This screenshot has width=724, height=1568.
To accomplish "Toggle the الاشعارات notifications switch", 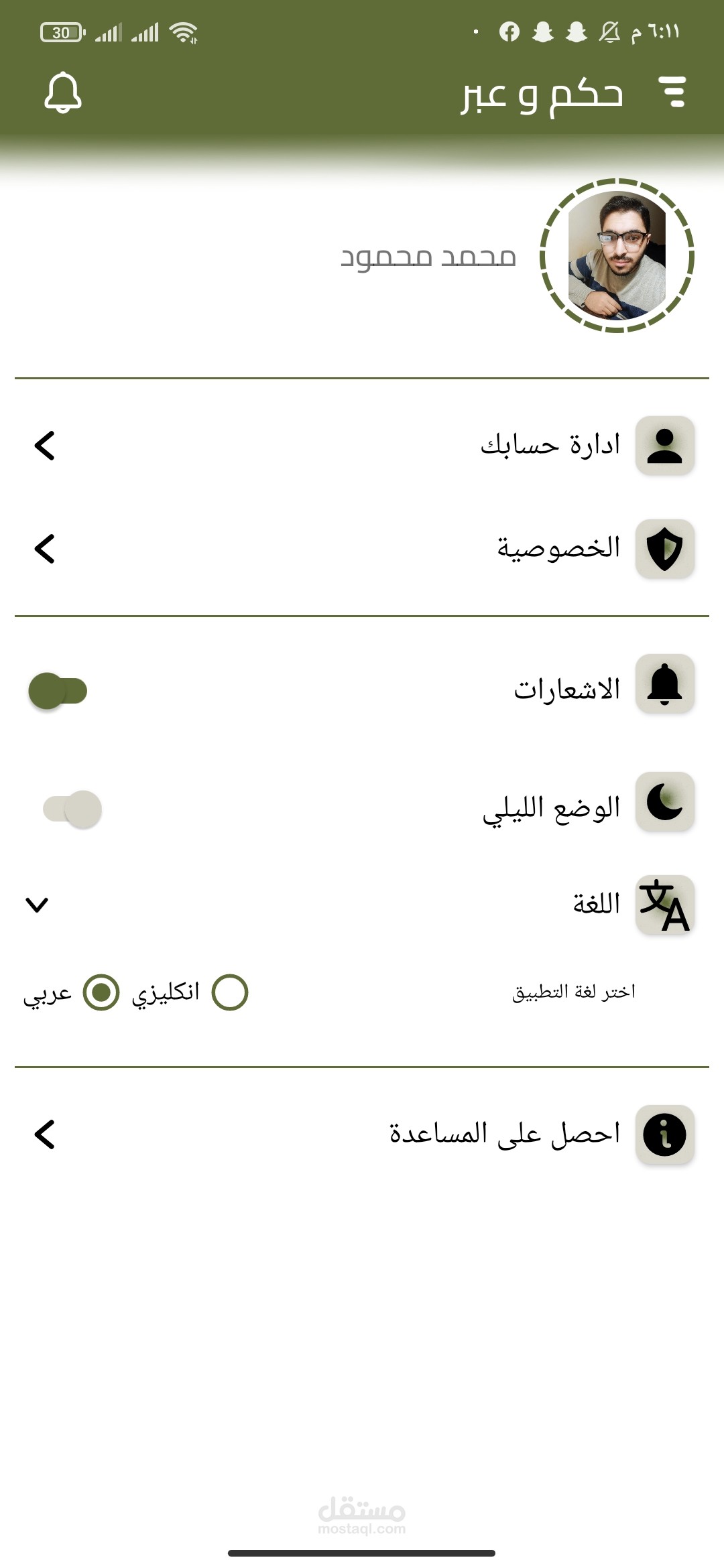I will click(x=58, y=691).
